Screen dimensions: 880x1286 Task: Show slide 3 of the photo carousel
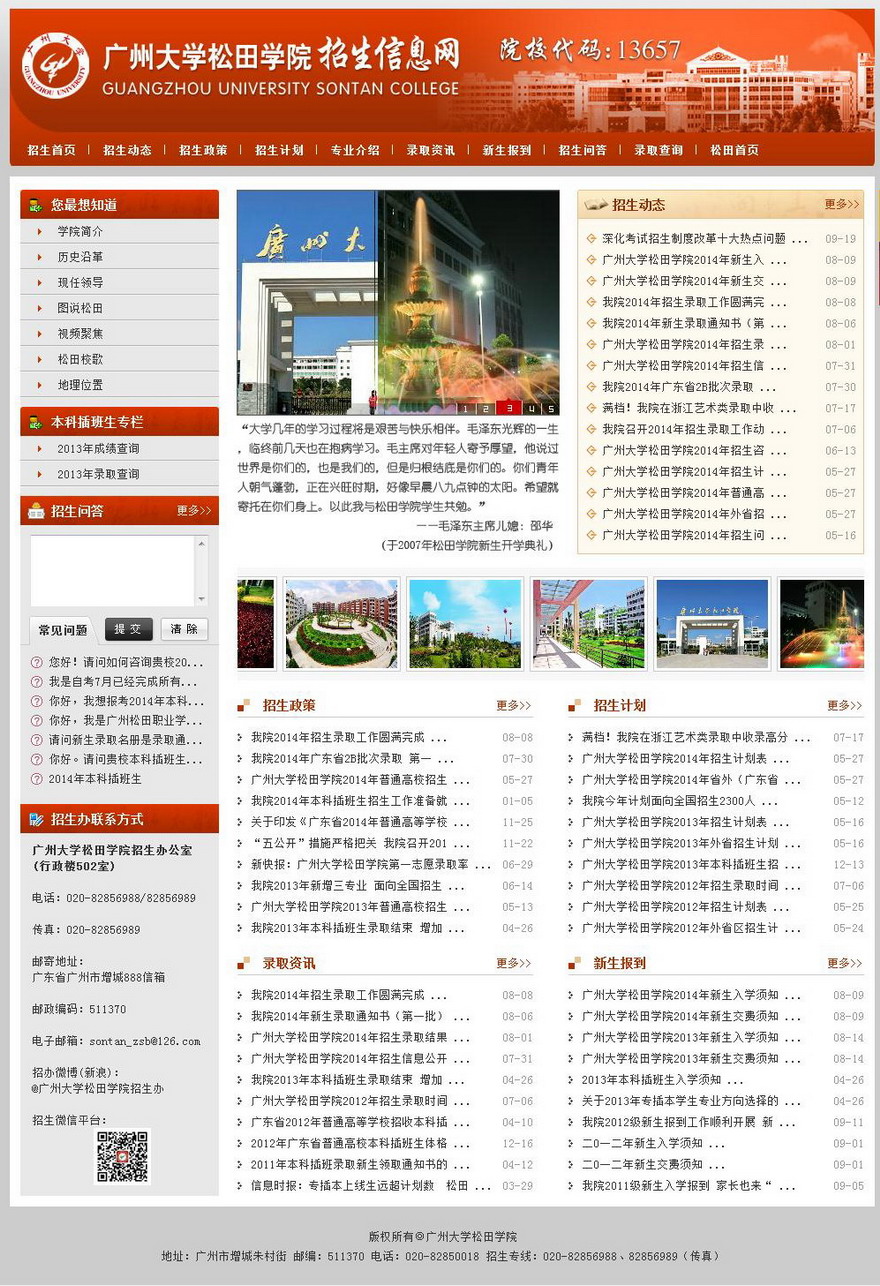(x=509, y=408)
